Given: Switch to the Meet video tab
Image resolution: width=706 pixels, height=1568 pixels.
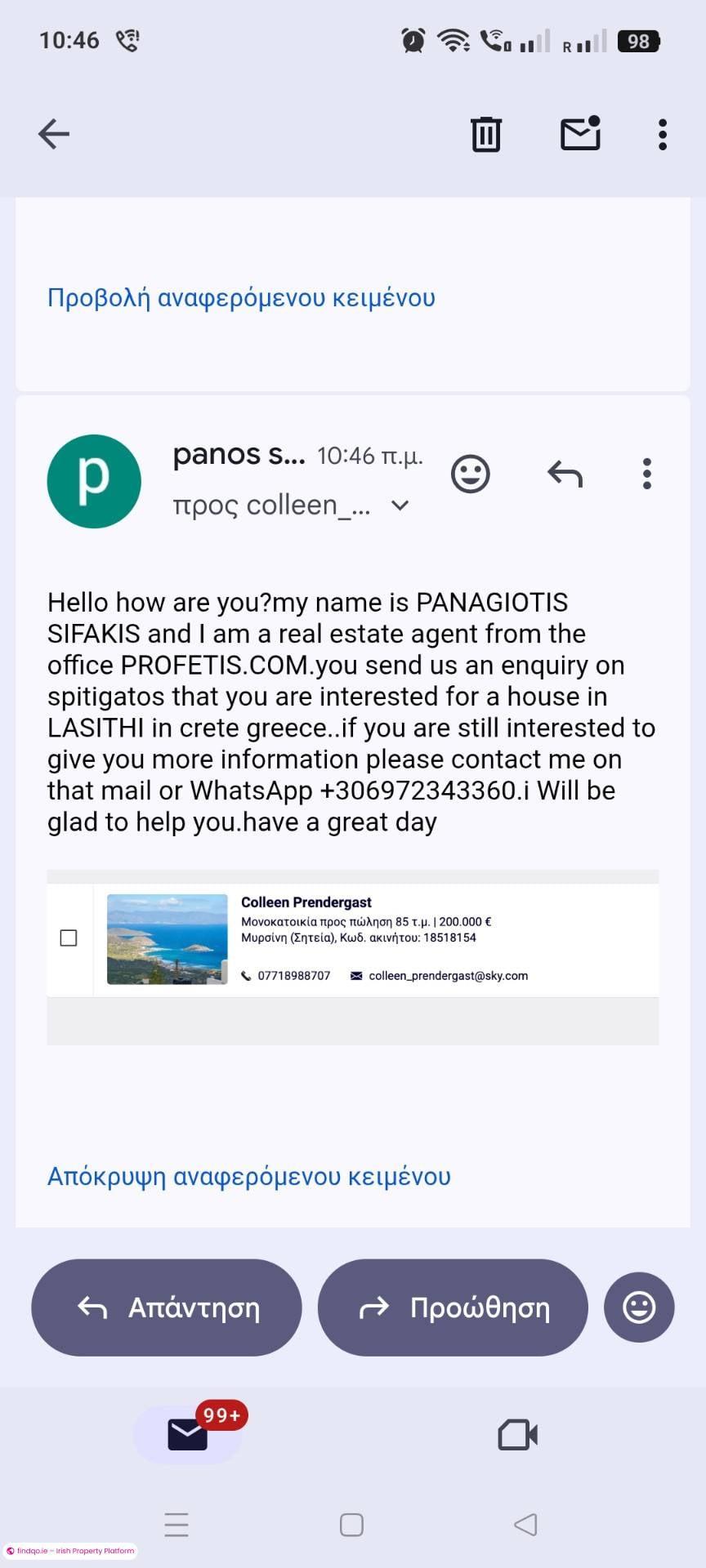Looking at the screenshot, I should (x=518, y=1435).
